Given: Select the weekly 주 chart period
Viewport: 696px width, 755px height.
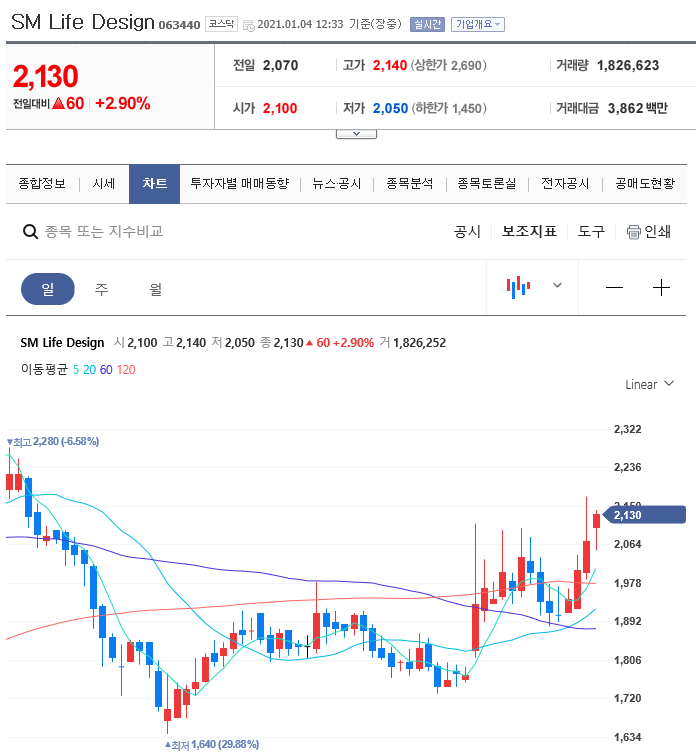Looking at the screenshot, I should click(101, 289).
